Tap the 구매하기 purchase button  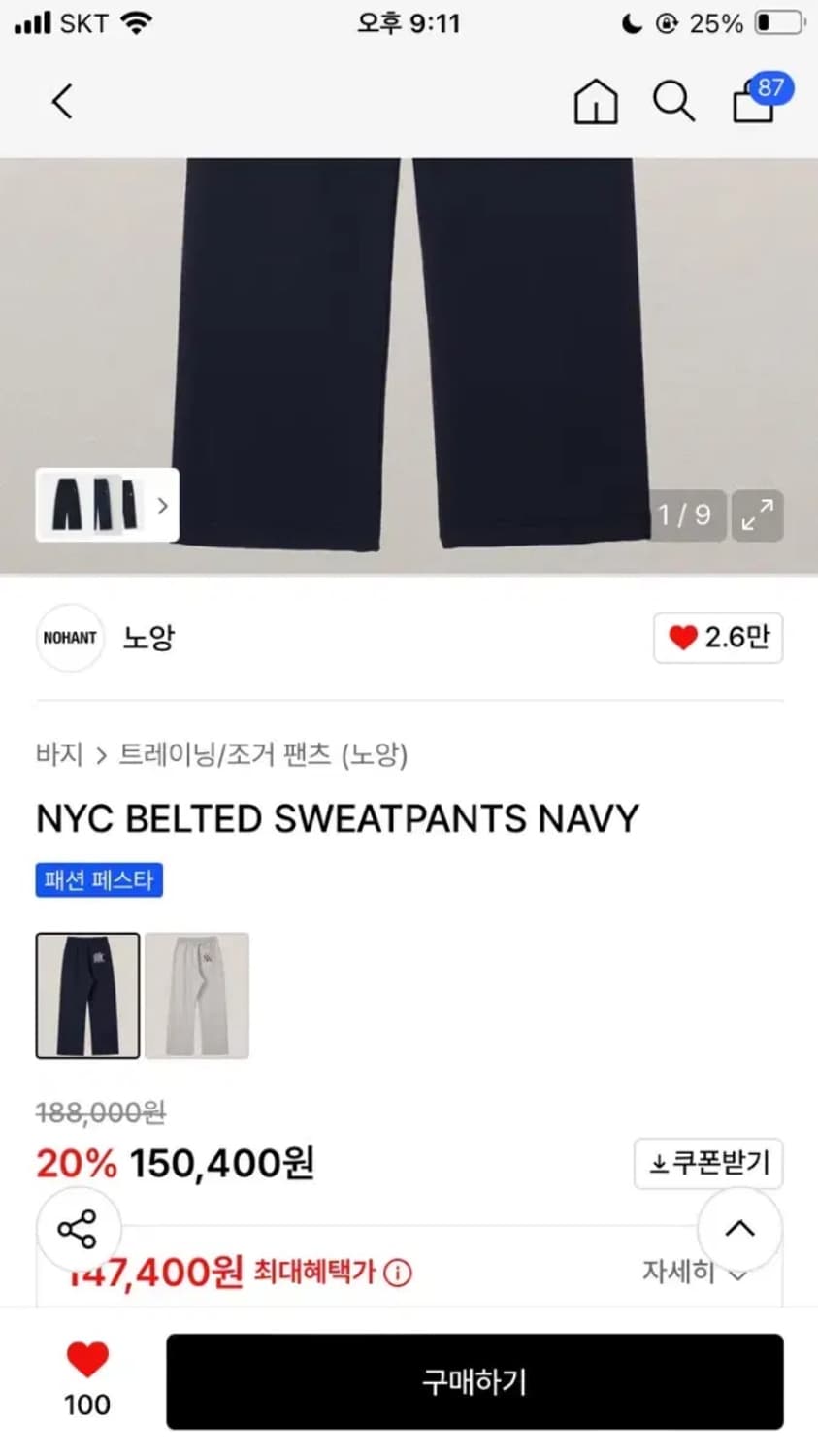[x=473, y=1382]
